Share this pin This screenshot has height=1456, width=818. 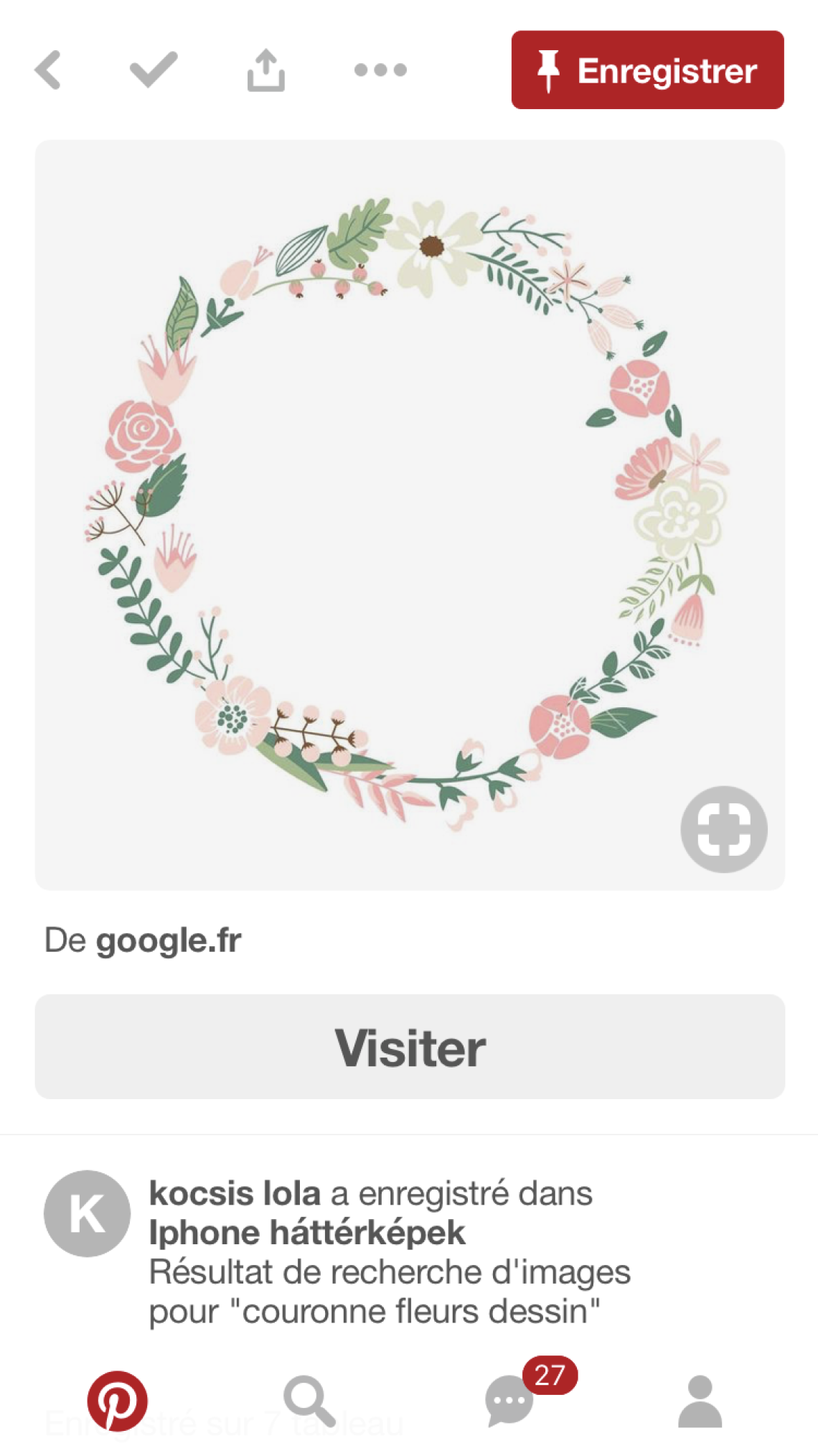(x=265, y=70)
